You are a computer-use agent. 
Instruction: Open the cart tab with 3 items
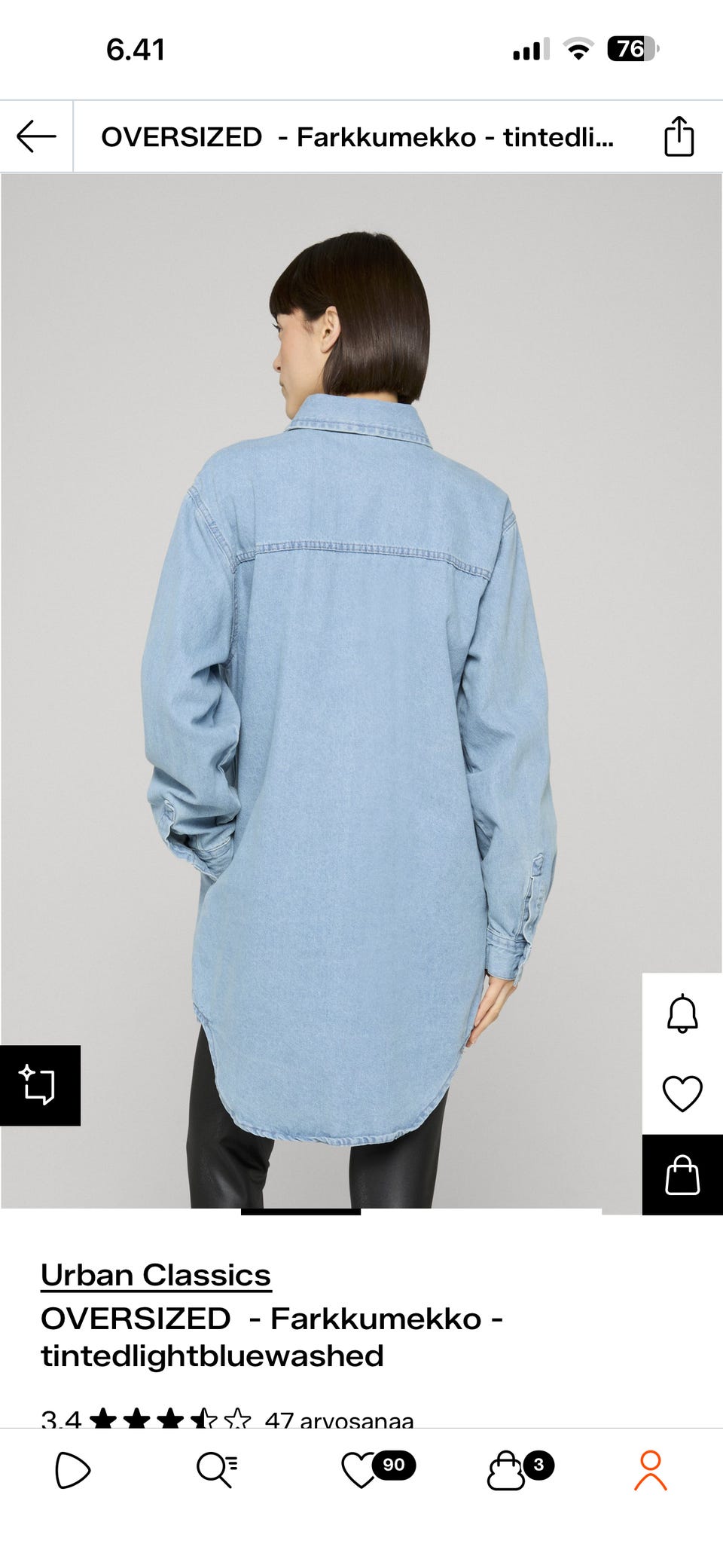pyautogui.click(x=508, y=1470)
